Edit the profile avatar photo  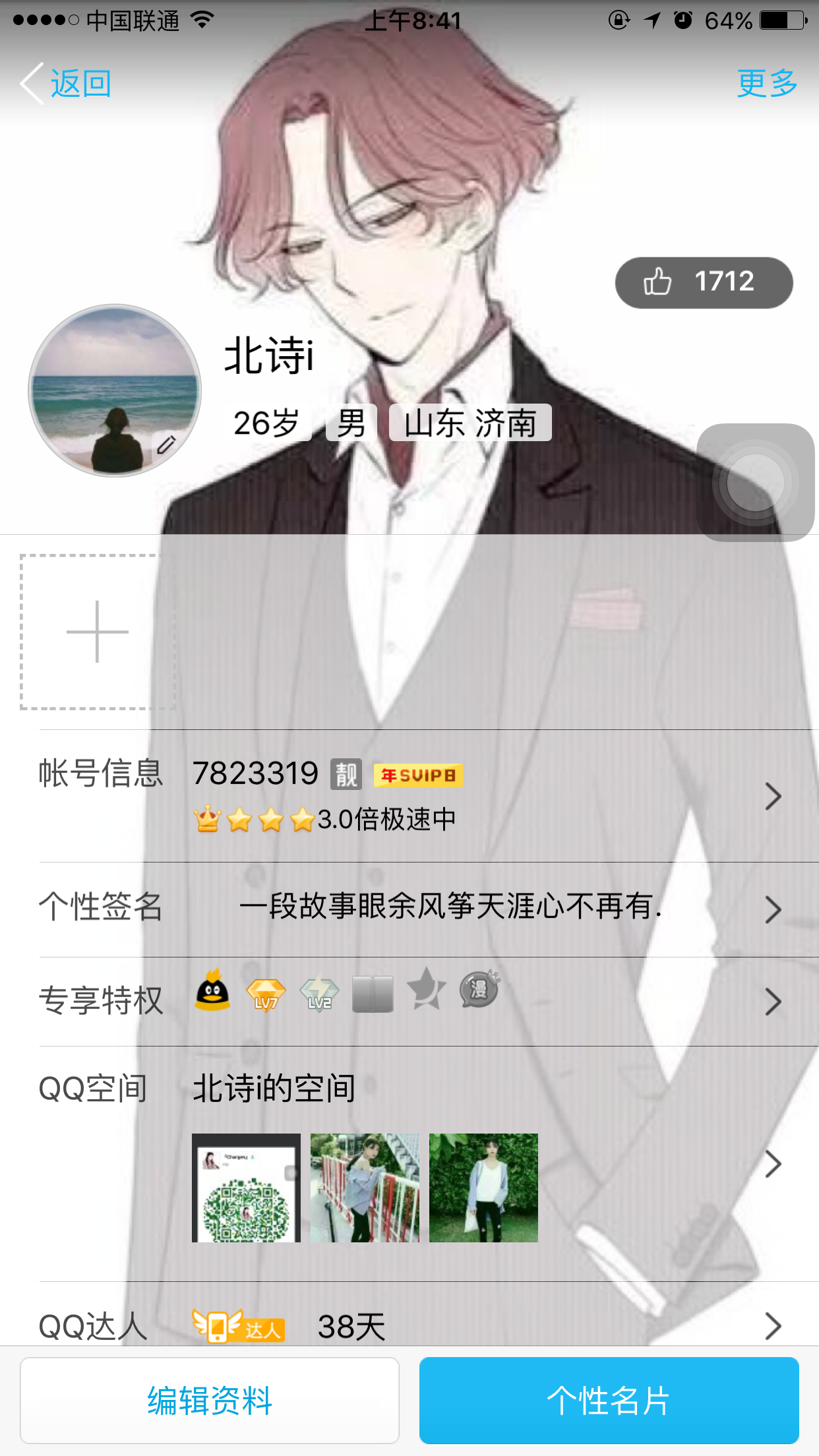pos(115,390)
